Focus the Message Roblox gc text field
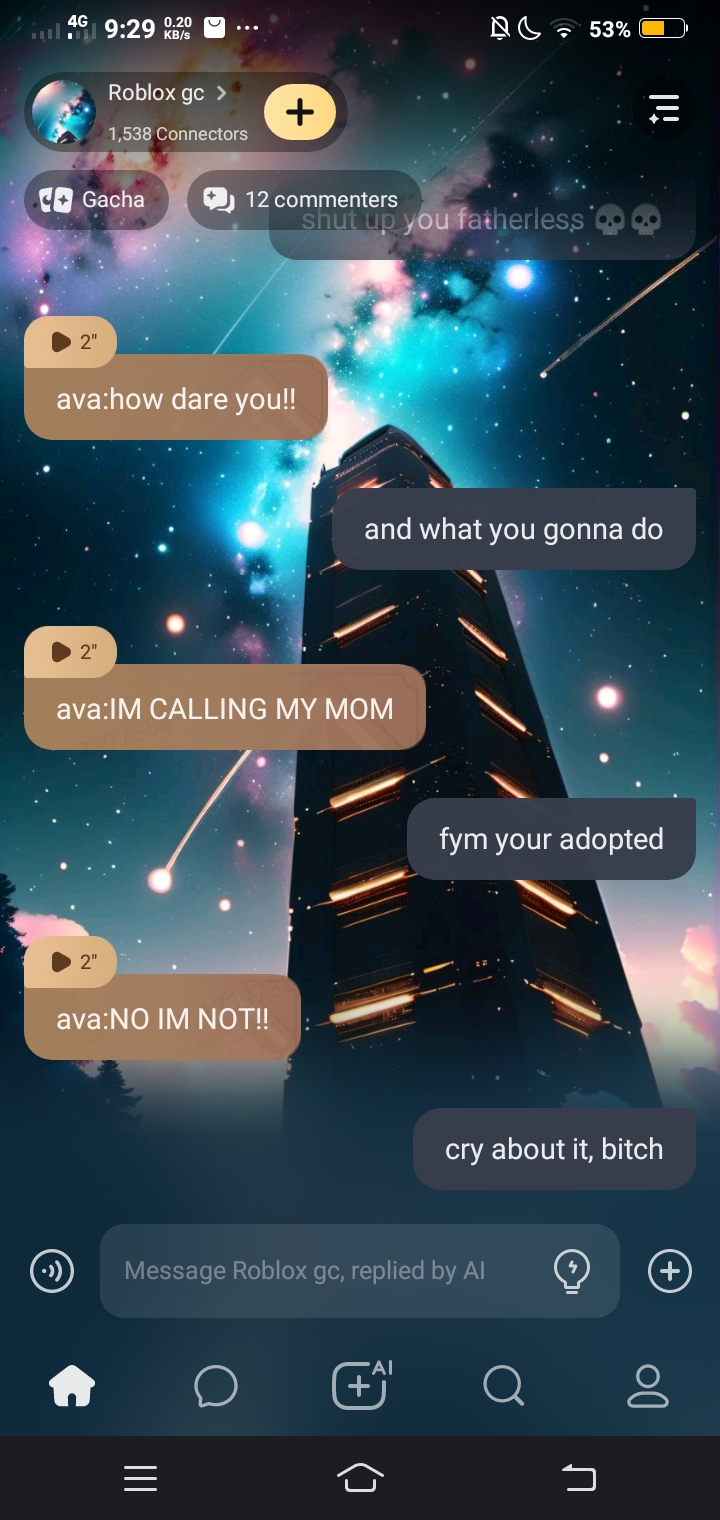Screen dimensions: 720x1520 click(x=320, y=1271)
